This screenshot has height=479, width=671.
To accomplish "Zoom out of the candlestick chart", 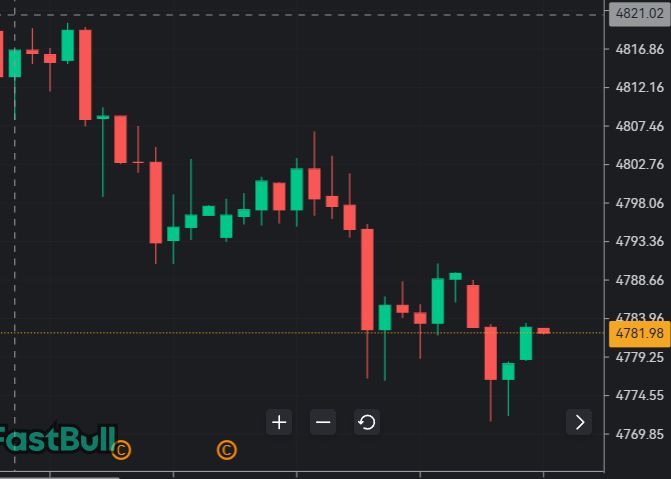I will point(323,422).
